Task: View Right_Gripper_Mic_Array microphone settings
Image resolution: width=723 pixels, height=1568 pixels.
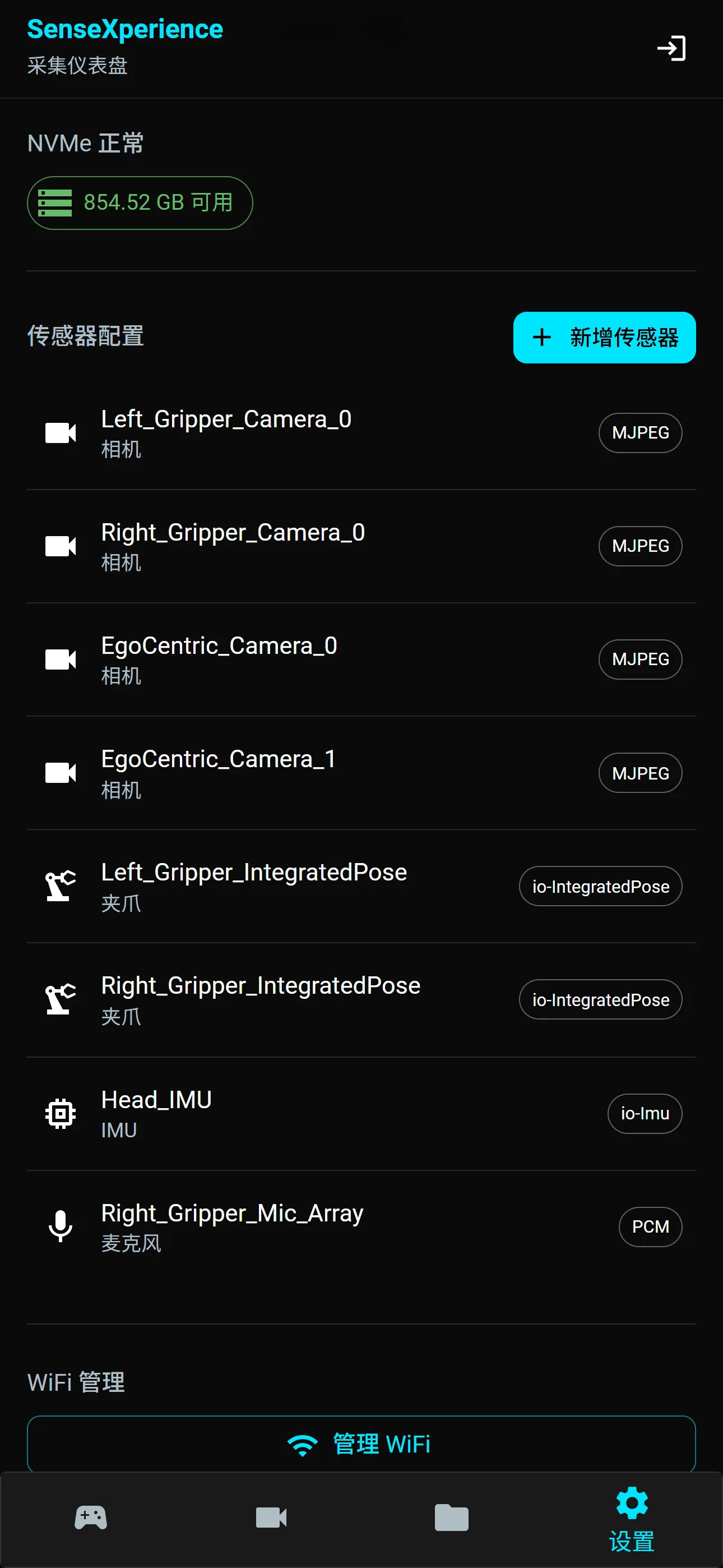Action: pyautogui.click(x=361, y=1226)
